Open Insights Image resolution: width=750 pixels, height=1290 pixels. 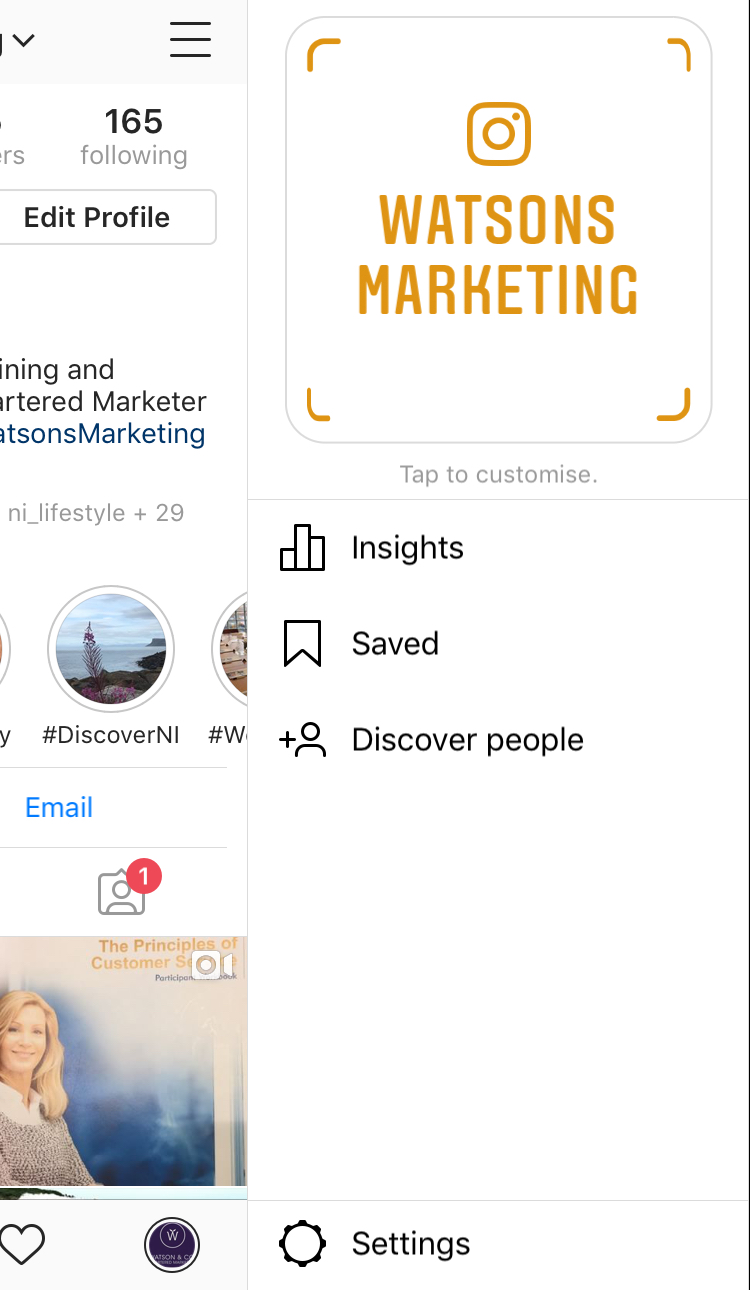(499, 548)
